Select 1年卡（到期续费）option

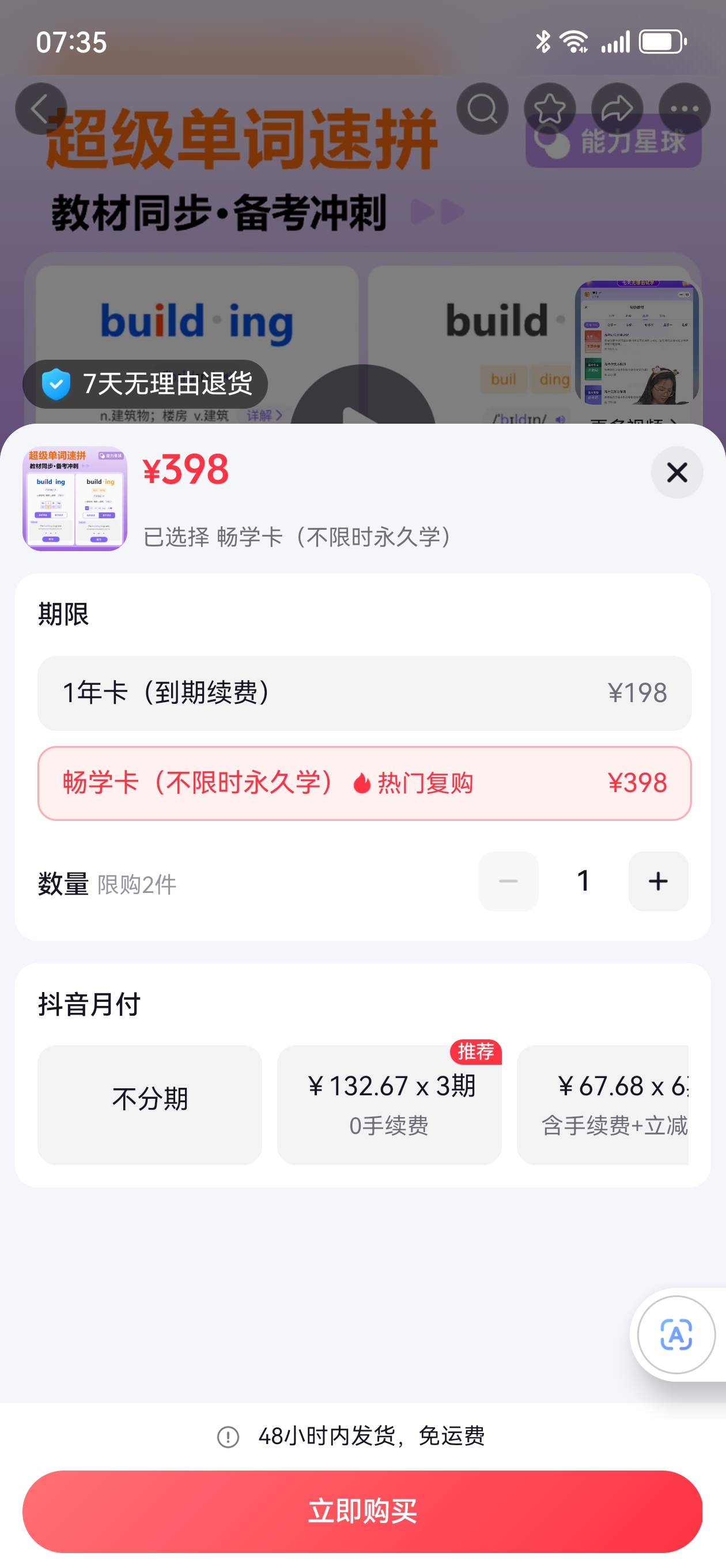click(x=364, y=693)
